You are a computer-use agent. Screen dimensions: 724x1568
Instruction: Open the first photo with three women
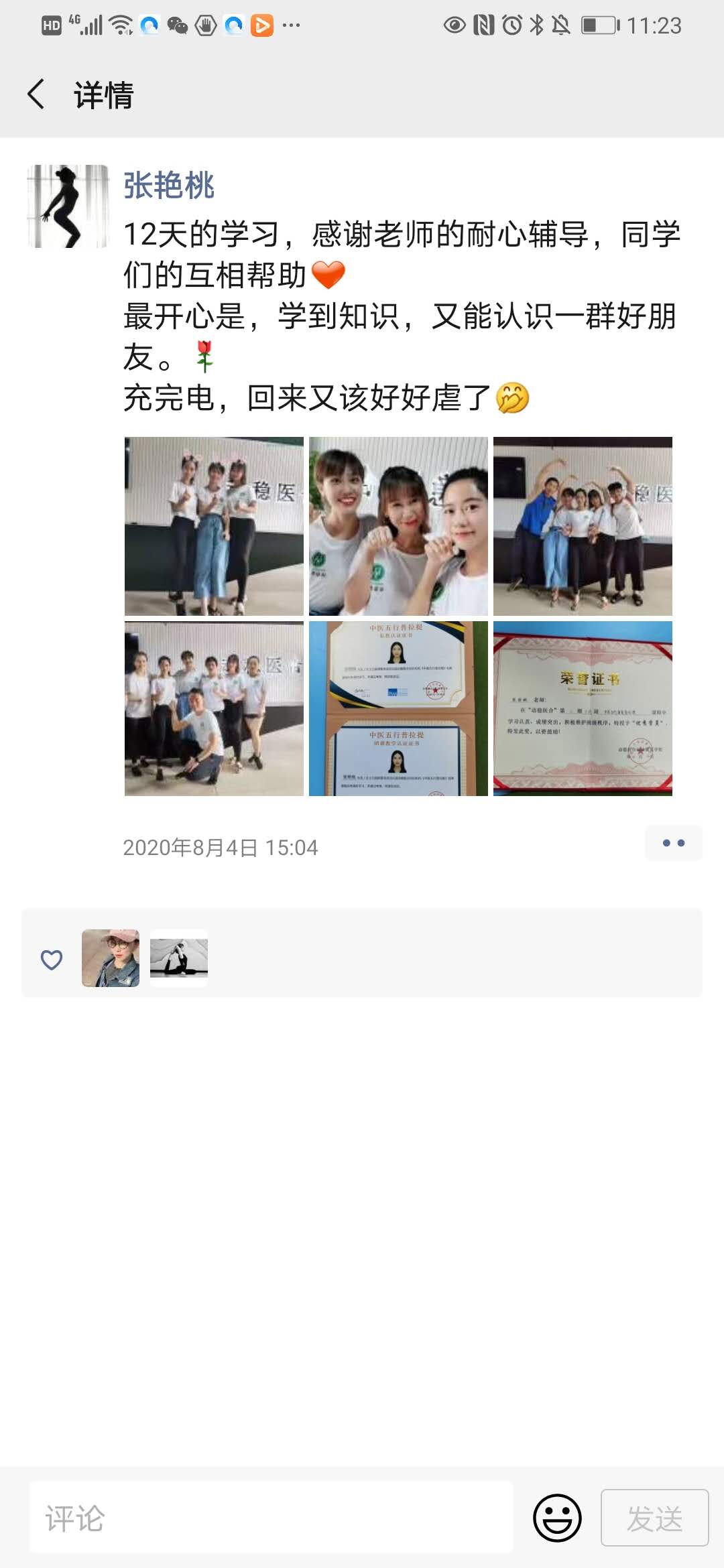214,526
